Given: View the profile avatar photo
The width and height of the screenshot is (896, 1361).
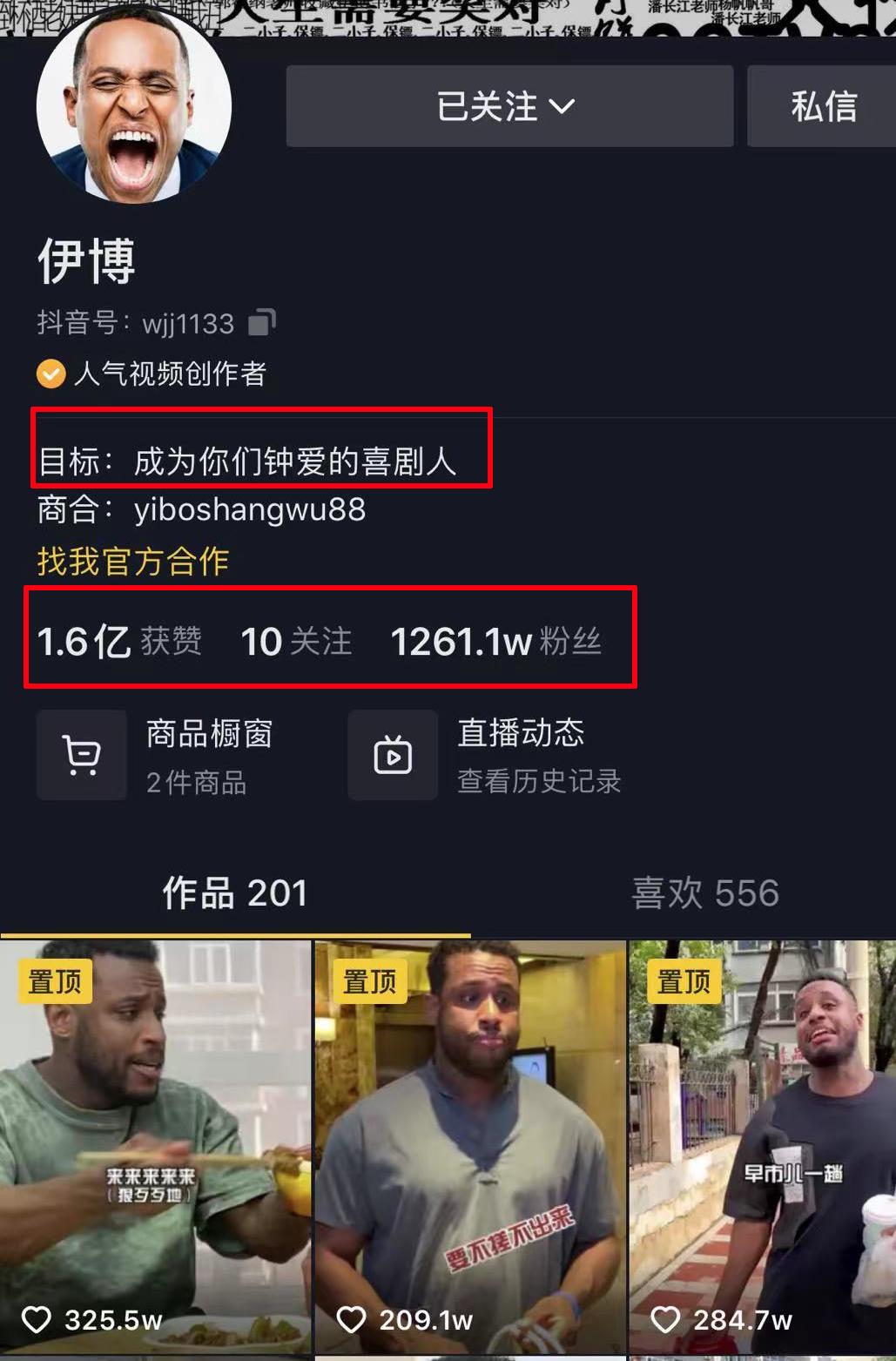Looking at the screenshot, I should click(134, 104).
